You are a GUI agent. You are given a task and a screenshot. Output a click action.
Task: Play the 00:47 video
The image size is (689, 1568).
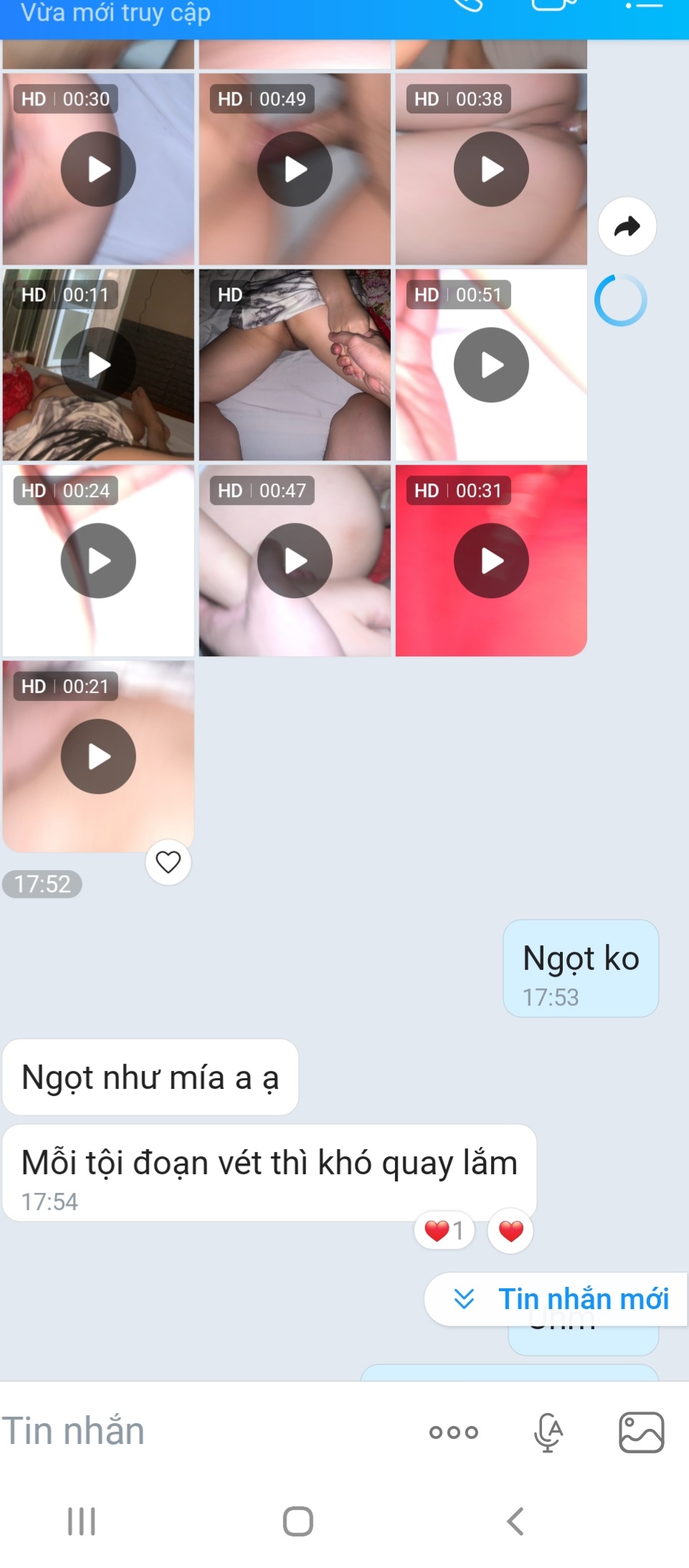295,561
